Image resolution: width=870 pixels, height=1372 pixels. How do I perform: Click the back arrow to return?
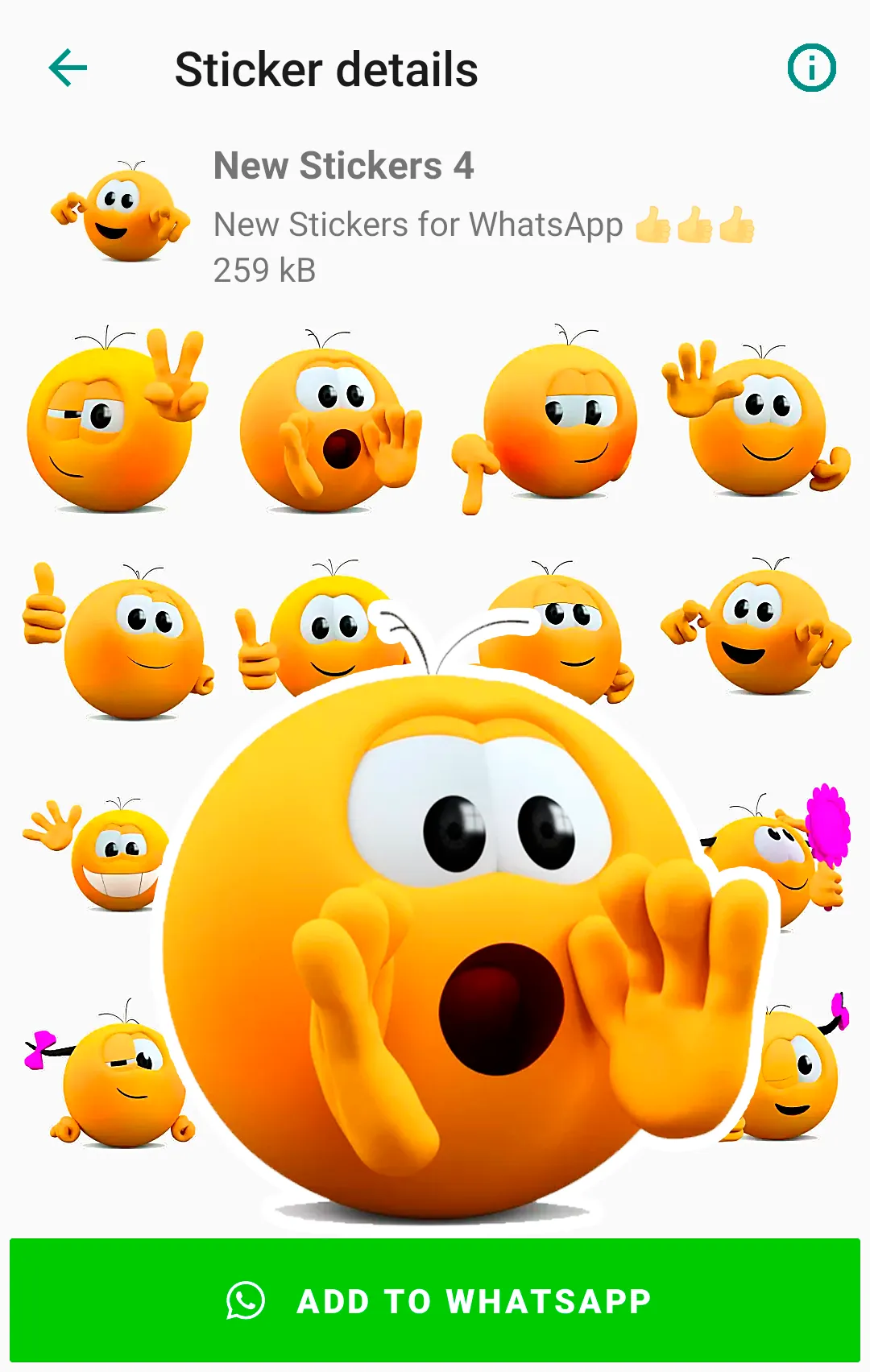point(66,68)
